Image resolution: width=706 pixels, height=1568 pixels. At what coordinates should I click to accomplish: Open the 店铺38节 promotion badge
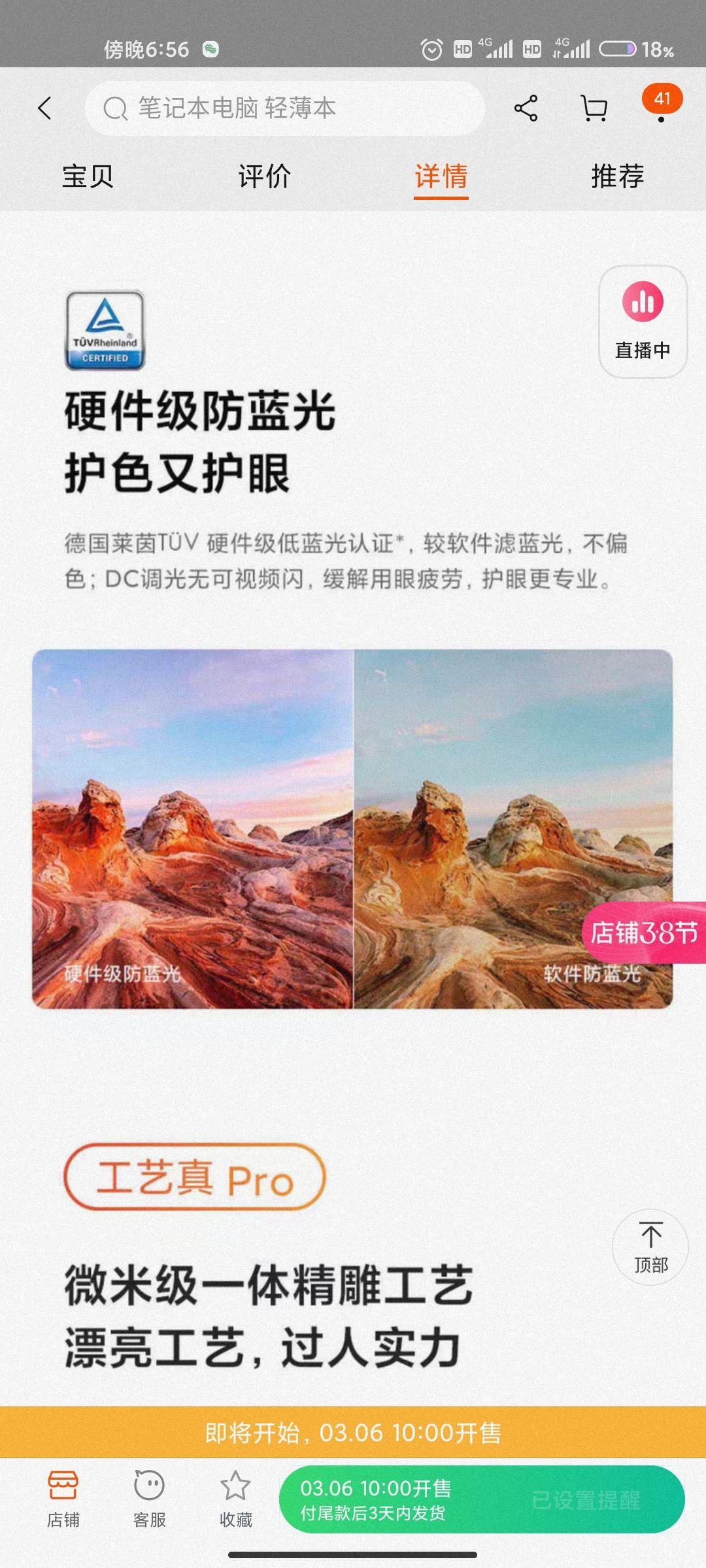click(645, 932)
